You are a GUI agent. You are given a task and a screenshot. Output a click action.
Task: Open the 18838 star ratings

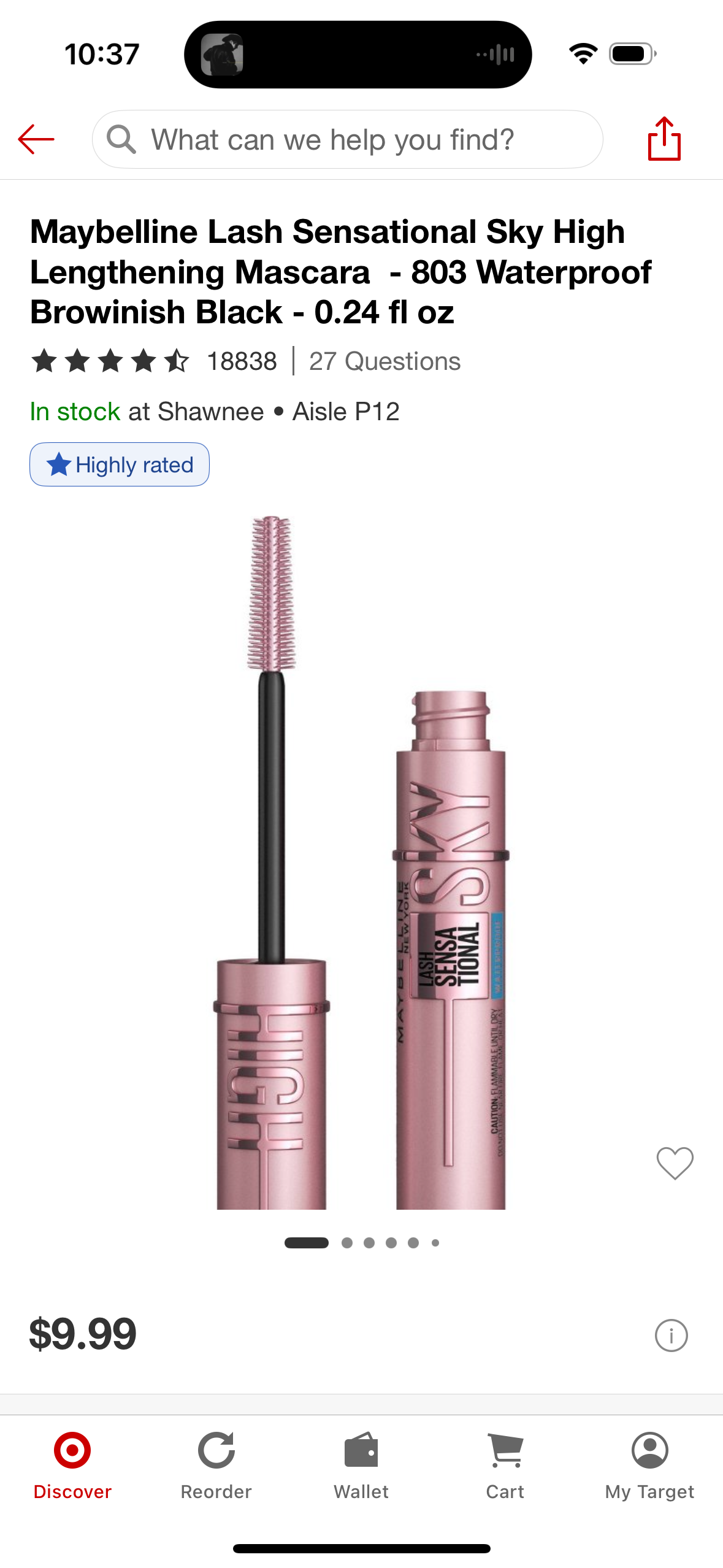pyautogui.click(x=153, y=361)
